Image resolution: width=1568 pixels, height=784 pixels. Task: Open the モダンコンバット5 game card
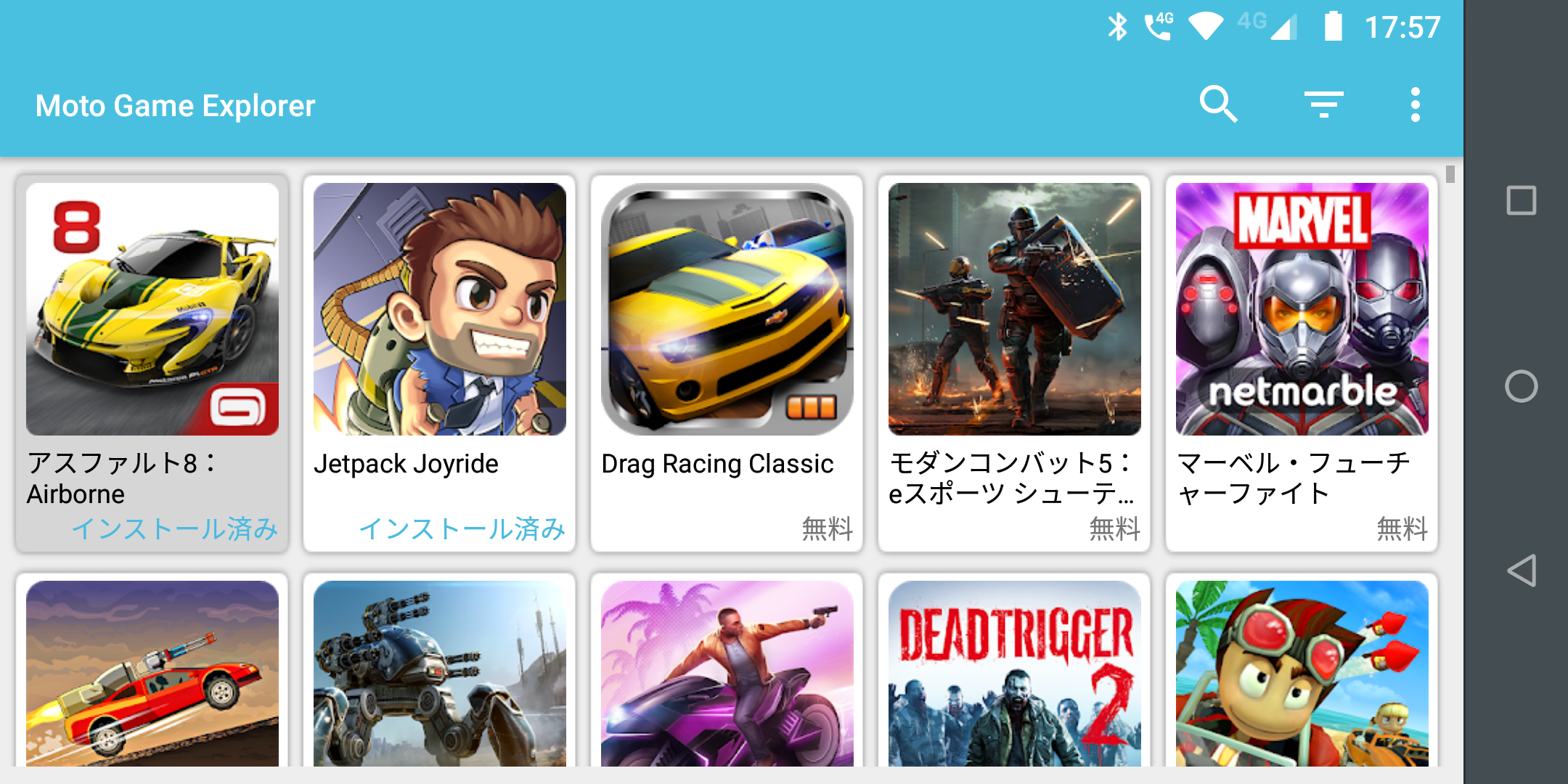1015,363
